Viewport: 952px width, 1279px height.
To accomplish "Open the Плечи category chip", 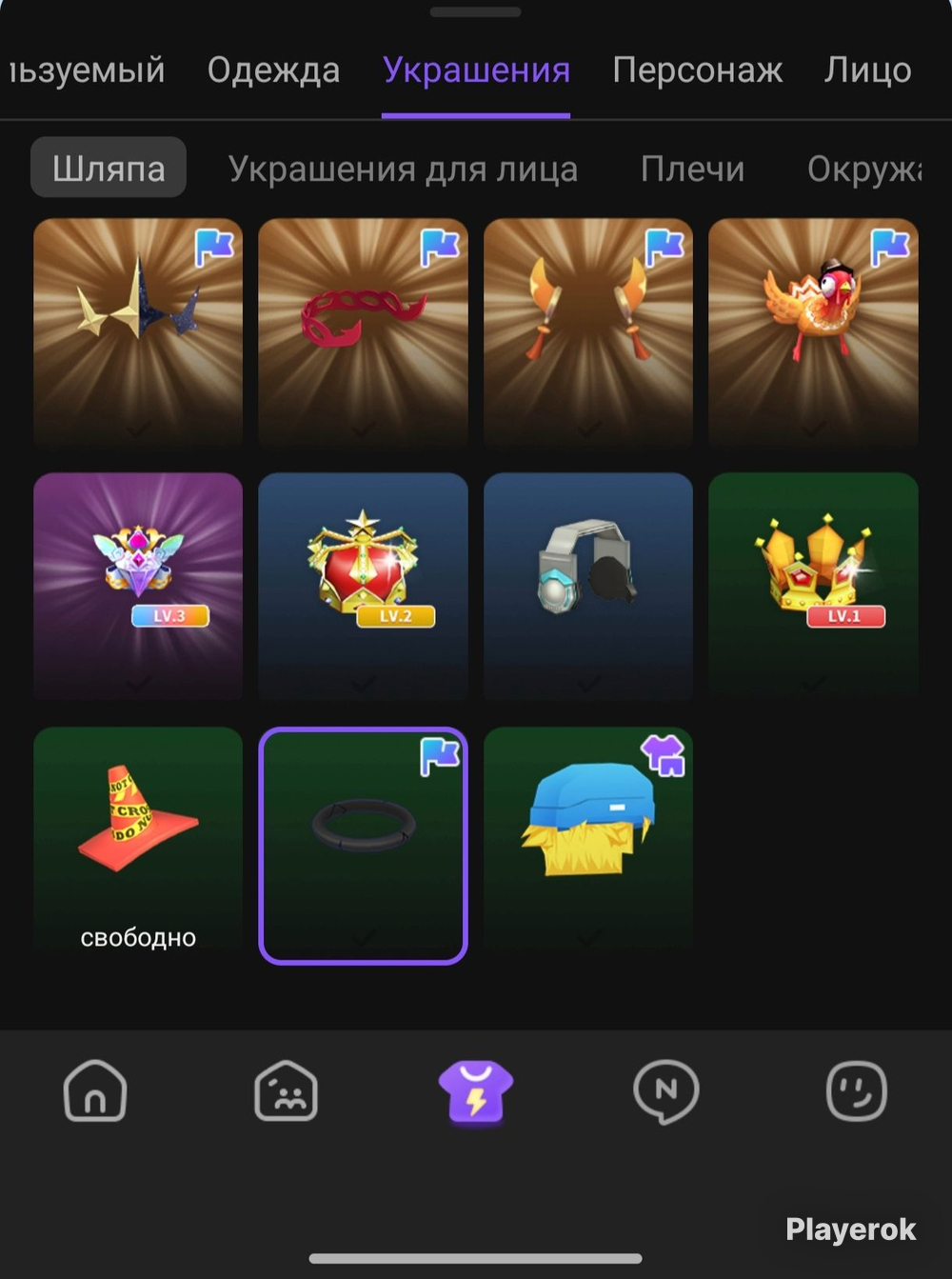I will point(692,169).
